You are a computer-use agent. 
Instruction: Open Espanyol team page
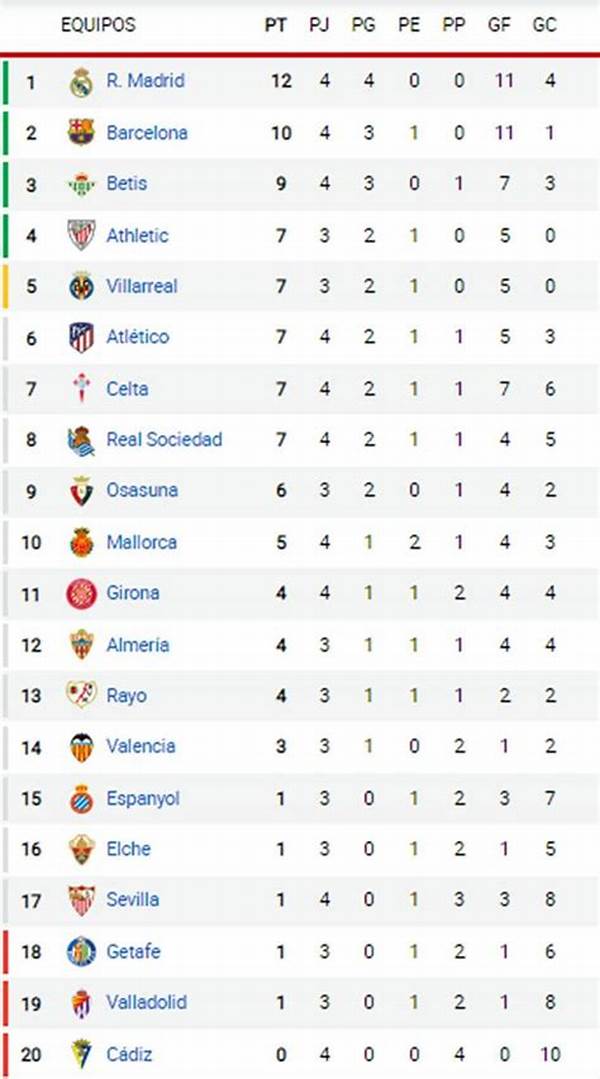143,798
